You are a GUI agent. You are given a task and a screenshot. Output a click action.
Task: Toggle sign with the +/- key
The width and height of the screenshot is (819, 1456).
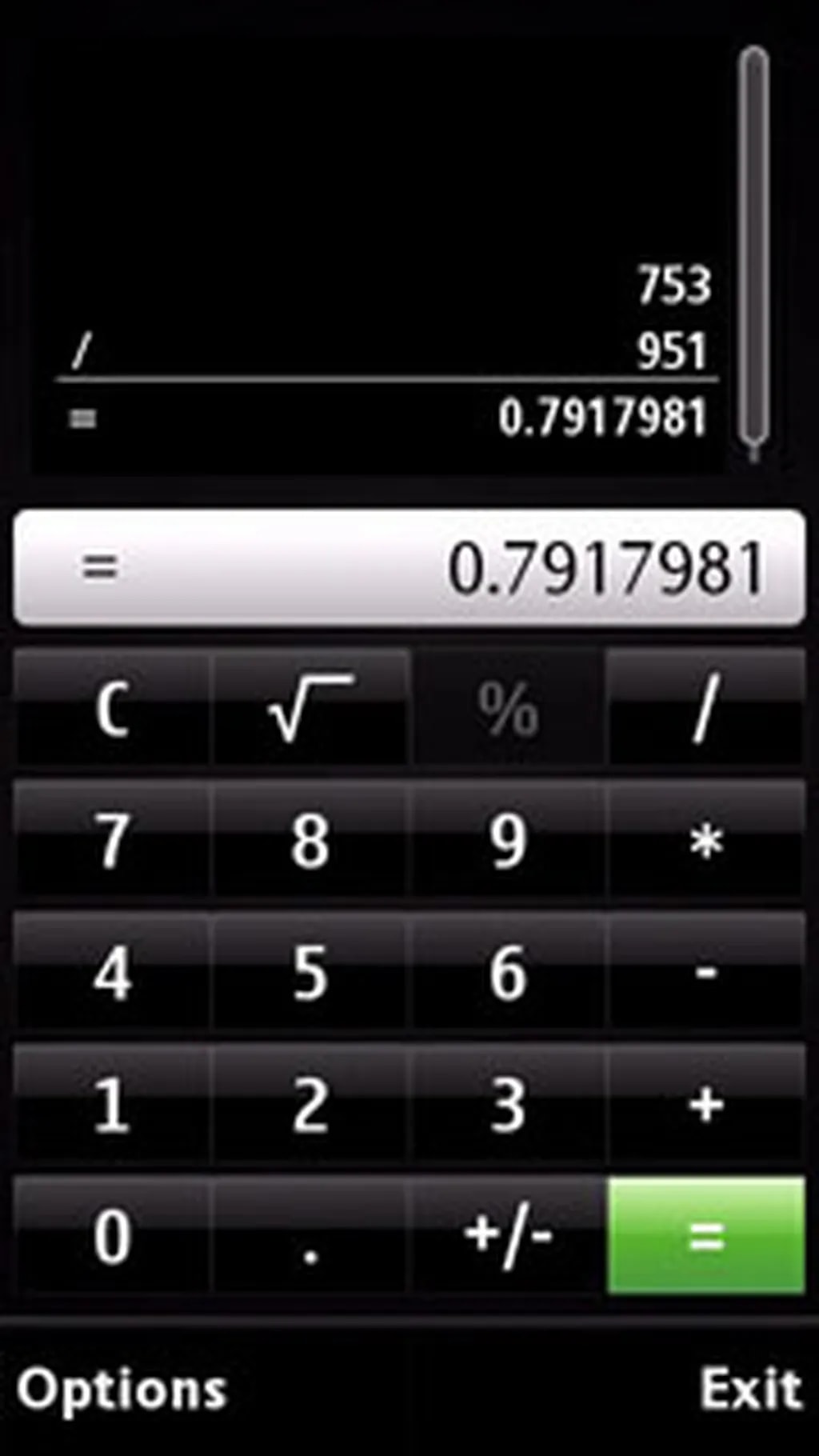(508, 1235)
